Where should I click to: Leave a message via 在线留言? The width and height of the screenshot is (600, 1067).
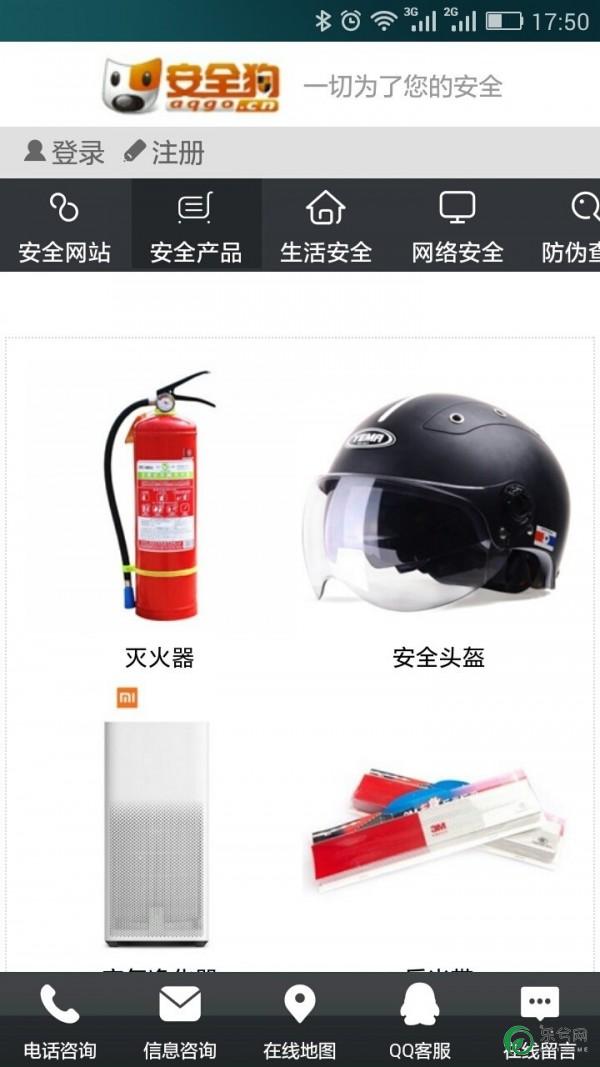pyautogui.click(x=540, y=1020)
